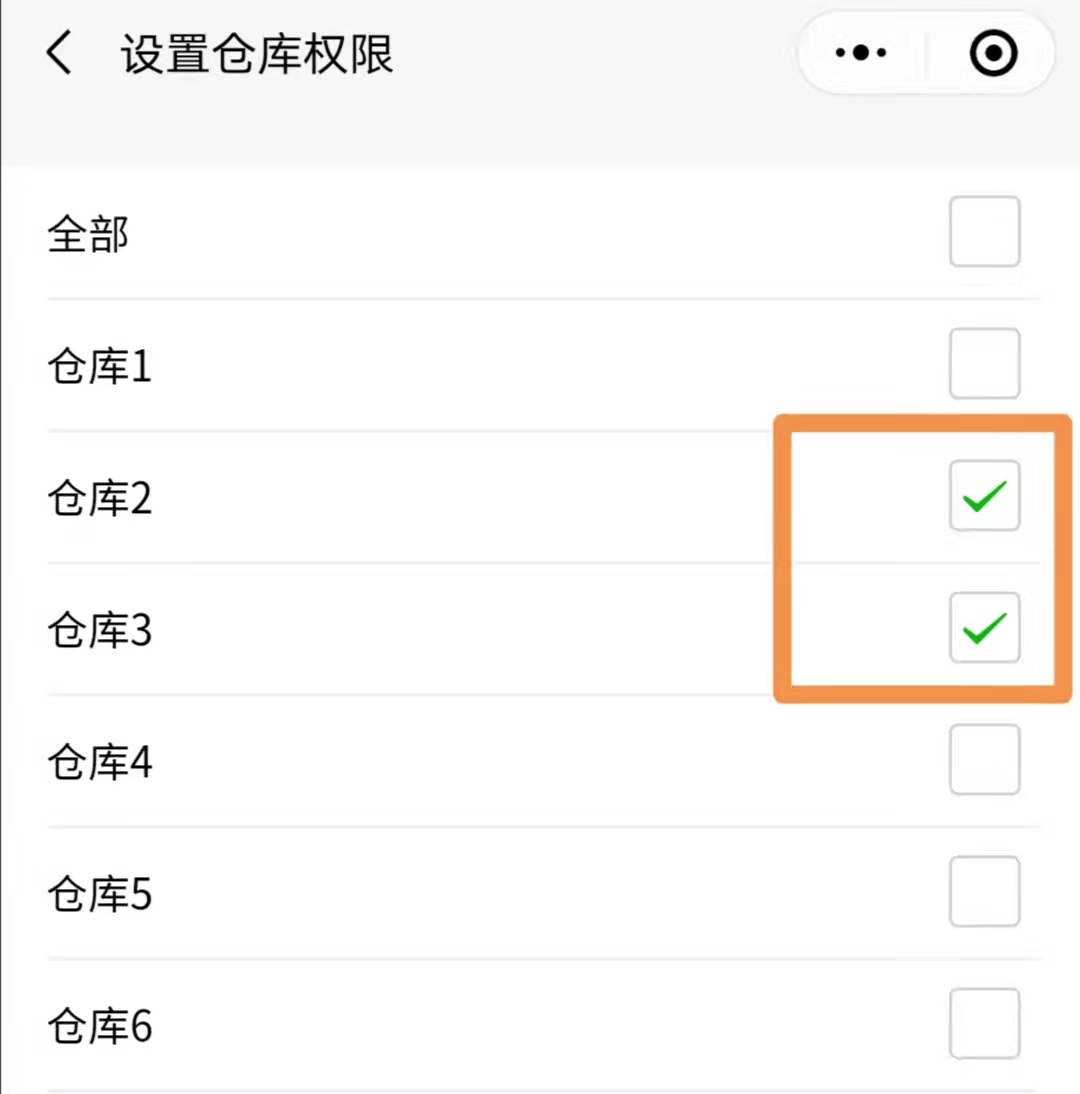Screen dimensions: 1080x1094
Task: Go back from 设置仓库权限 page
Action: pyautogui.click(x=60, y=53)
